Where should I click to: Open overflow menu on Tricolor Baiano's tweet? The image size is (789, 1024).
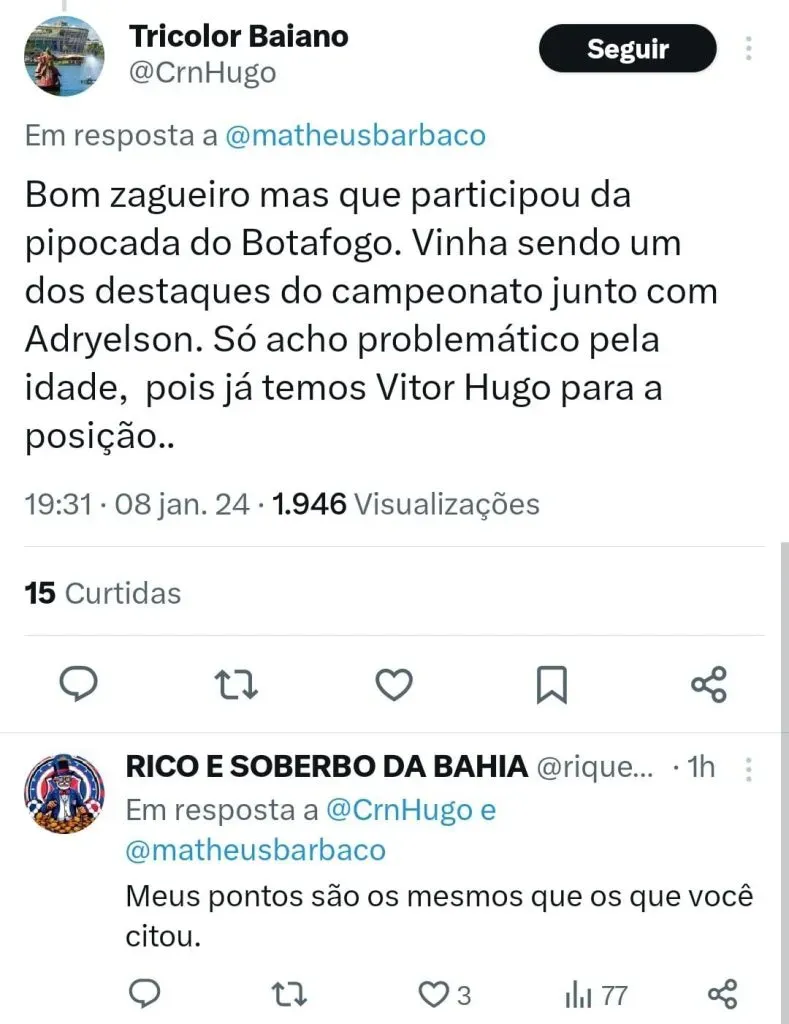coord(750,49)
